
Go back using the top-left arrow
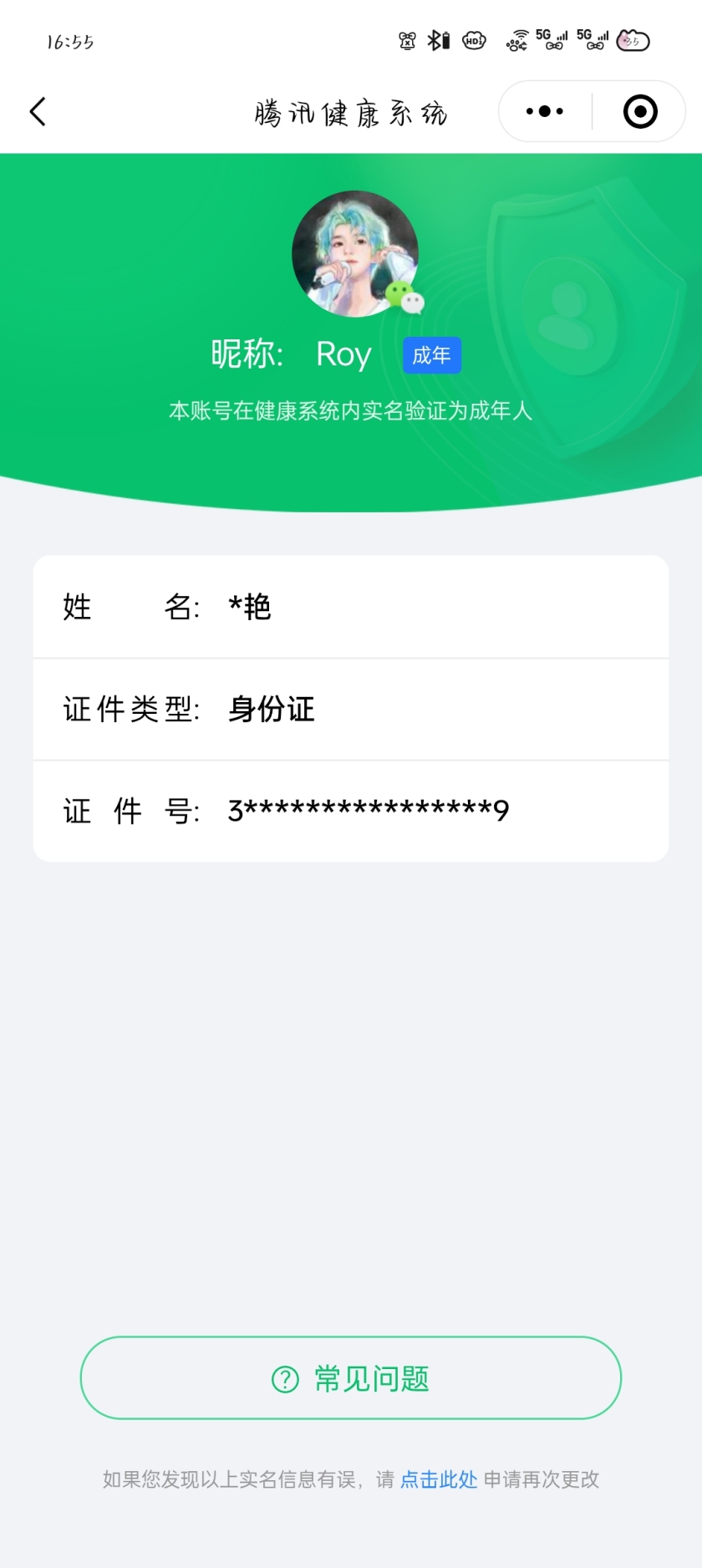[38, 111]
